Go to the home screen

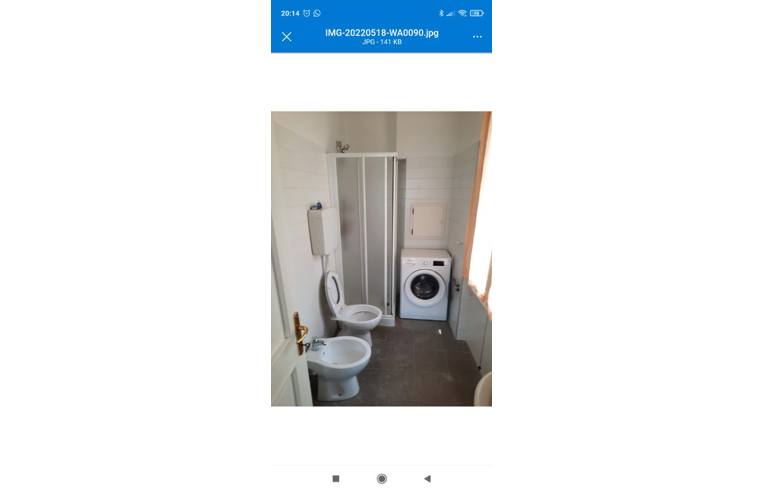coord(382,479)
